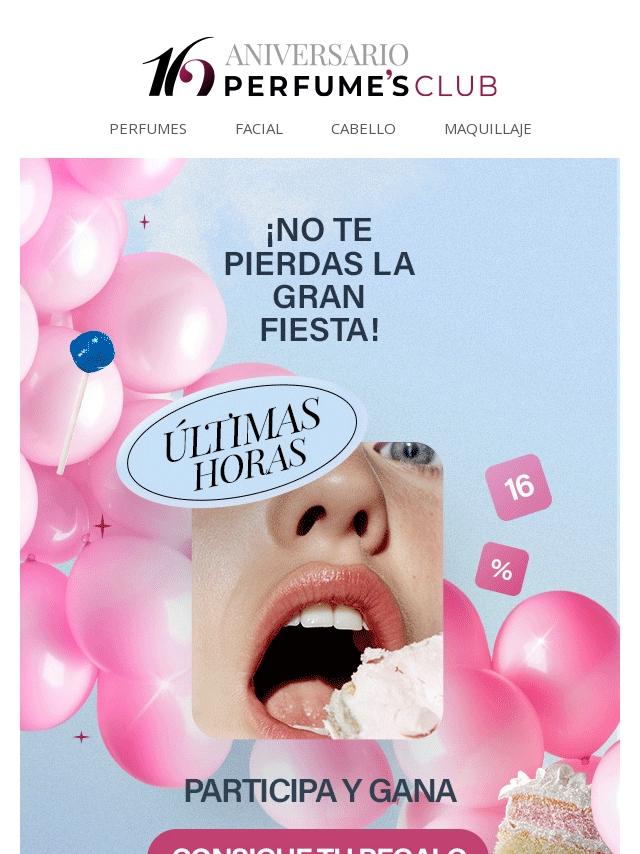Select the MAQUILLAJE link
This screenshot has height=854, width=640.
[487, 129]
